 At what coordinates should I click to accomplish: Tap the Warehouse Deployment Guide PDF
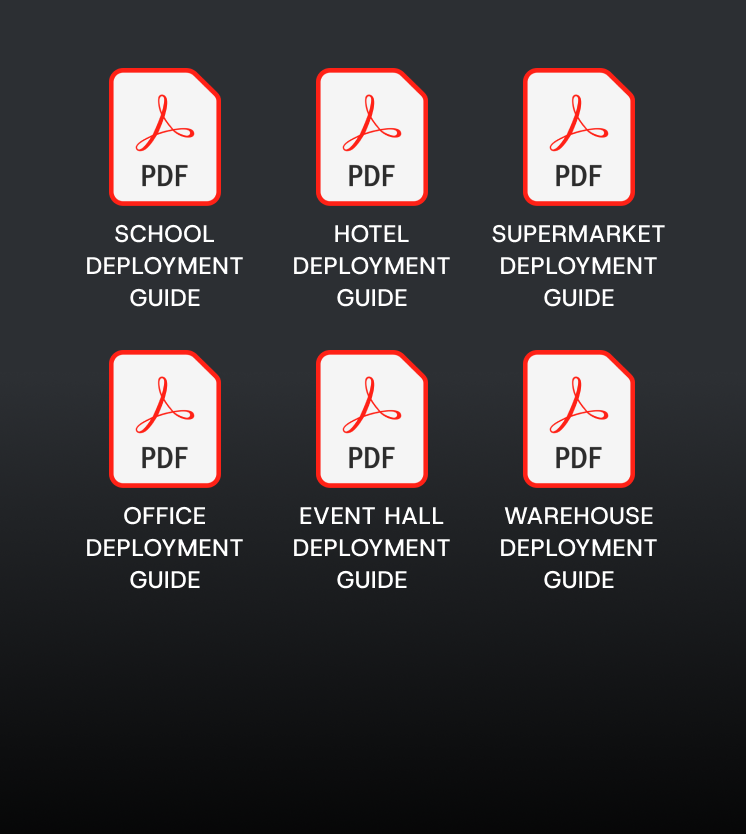click(x=579, y=419)
